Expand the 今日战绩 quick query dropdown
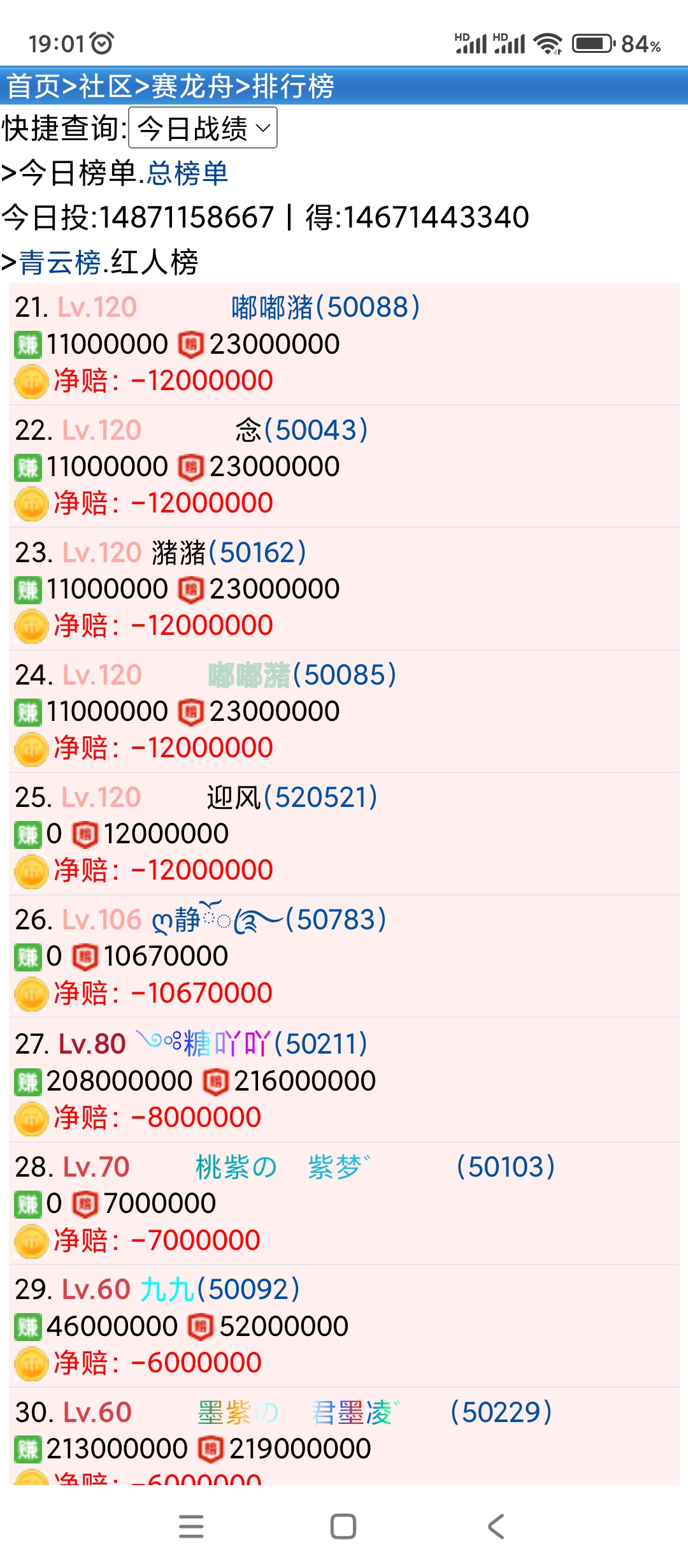688x1568 pixels. point(203,128)
